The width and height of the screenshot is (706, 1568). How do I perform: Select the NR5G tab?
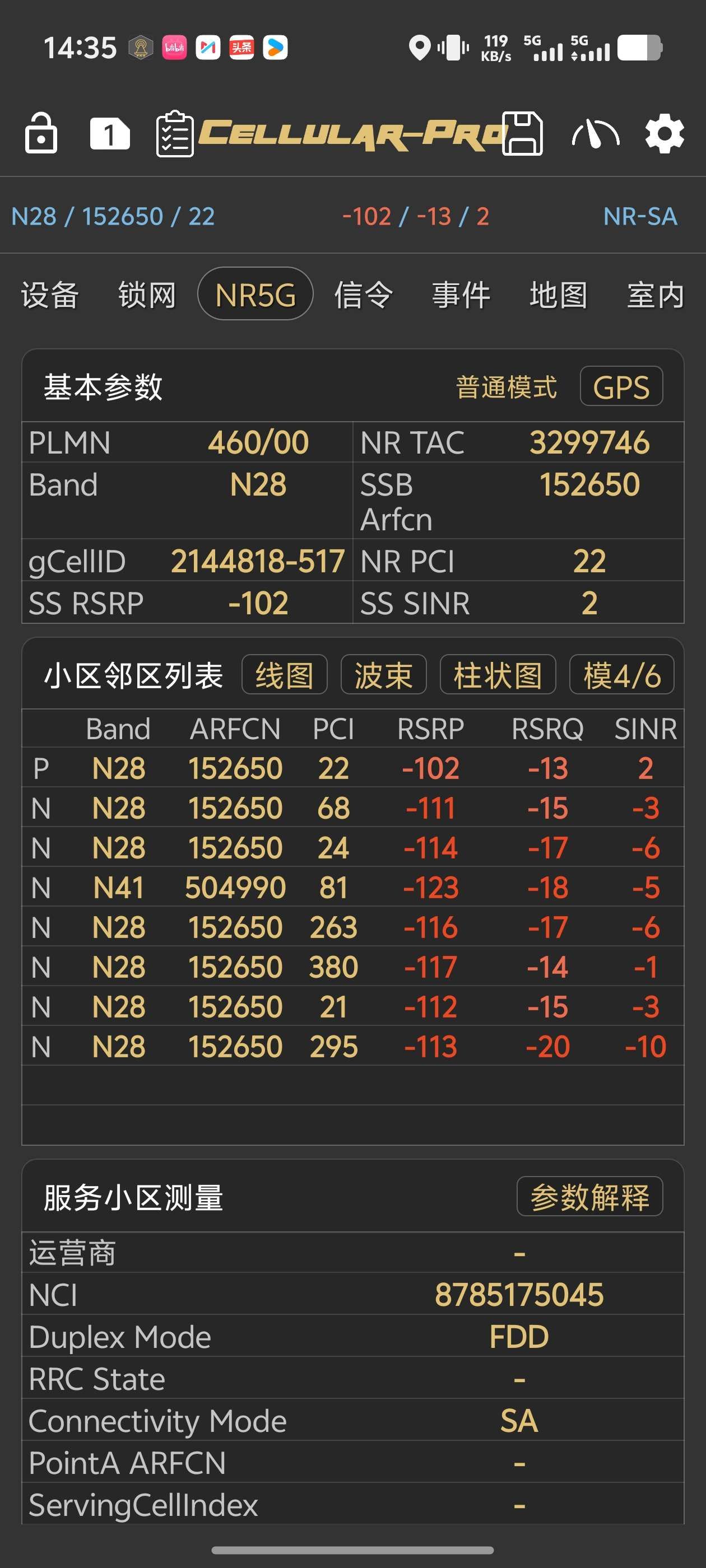256,295
